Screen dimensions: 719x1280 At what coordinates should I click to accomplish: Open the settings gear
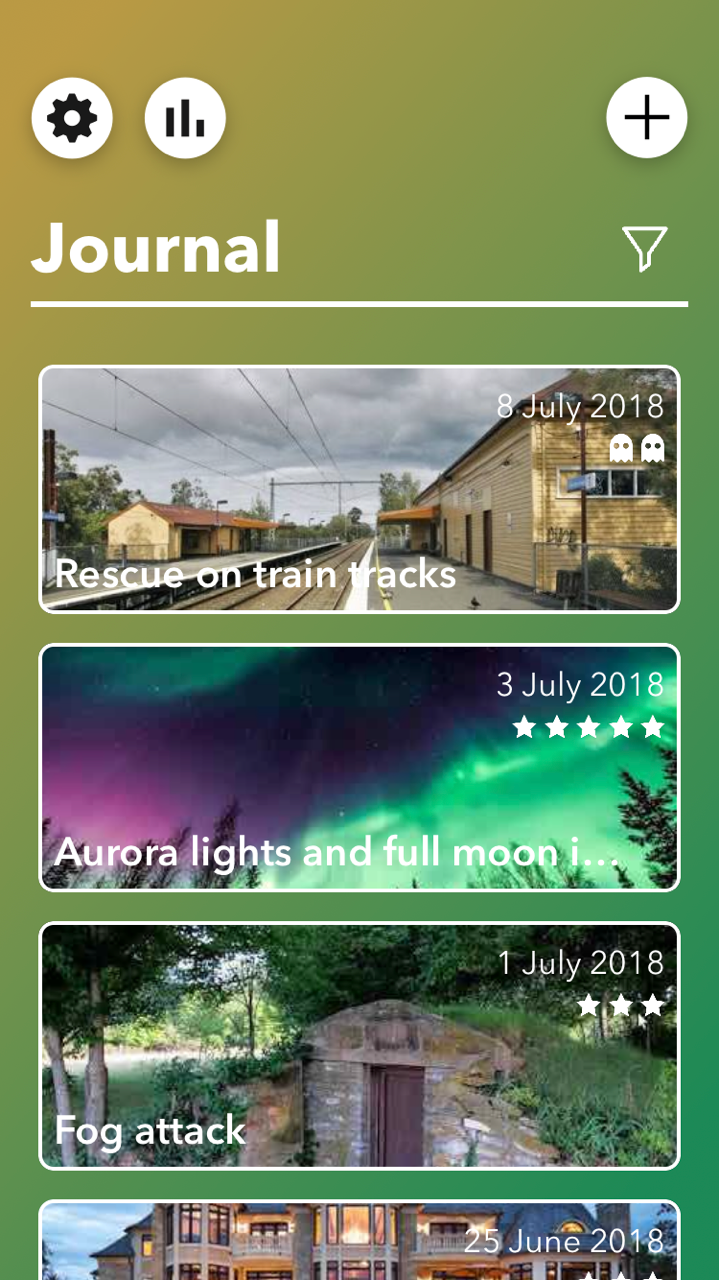tap(72, 119)
